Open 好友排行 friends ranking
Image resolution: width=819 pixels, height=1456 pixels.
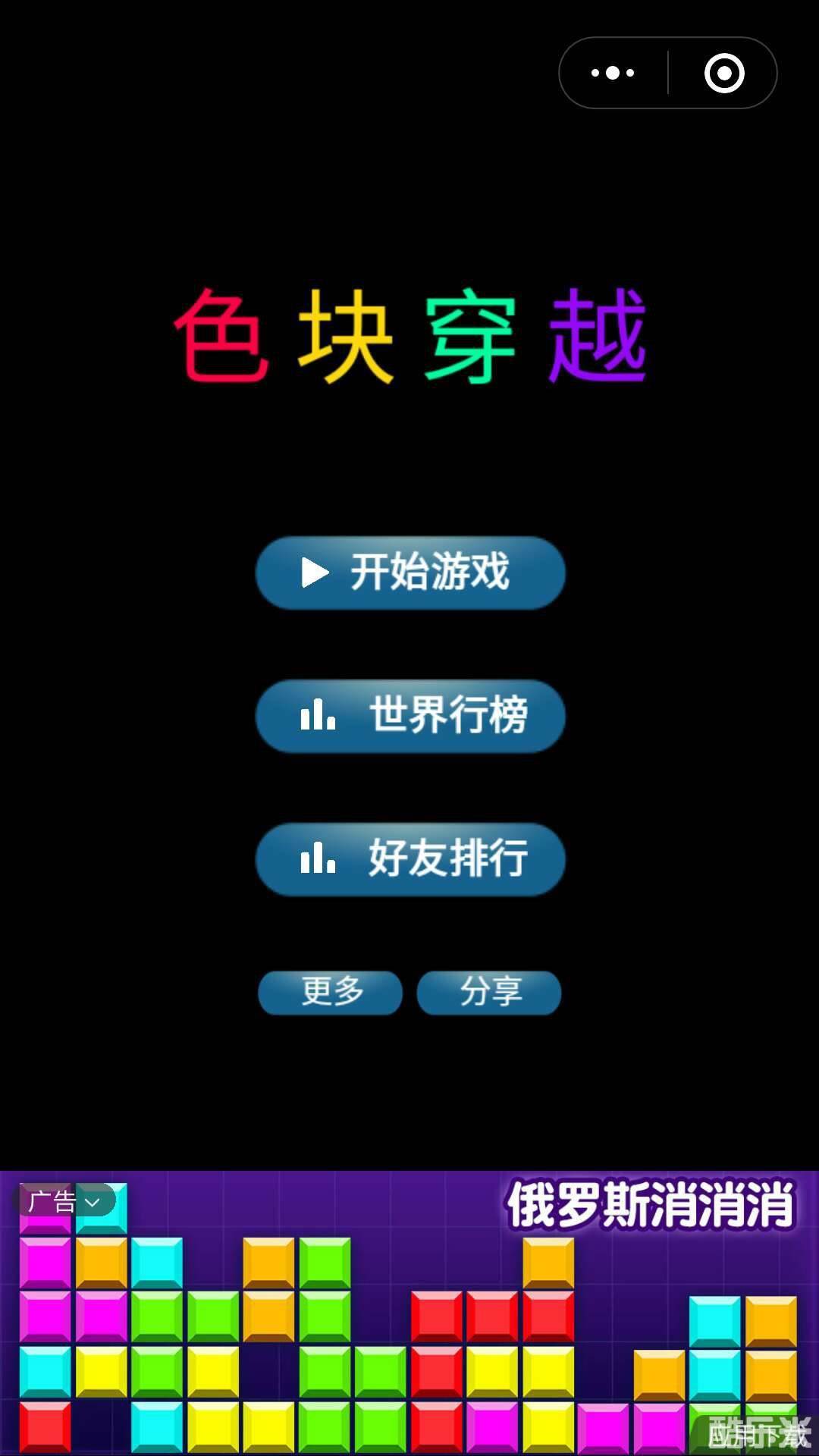click(x=409, y=859)
